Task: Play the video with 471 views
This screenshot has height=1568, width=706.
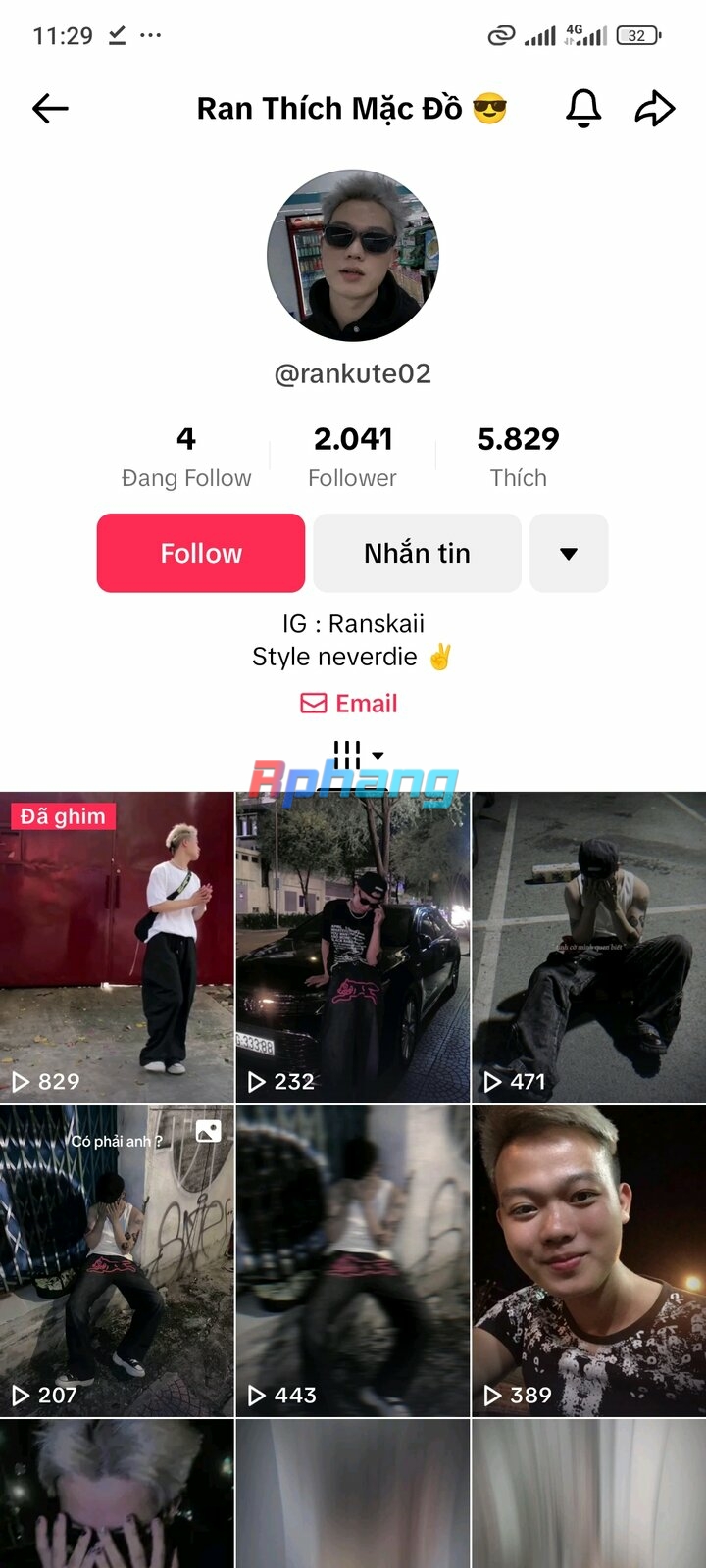Action: pos(589,948)
